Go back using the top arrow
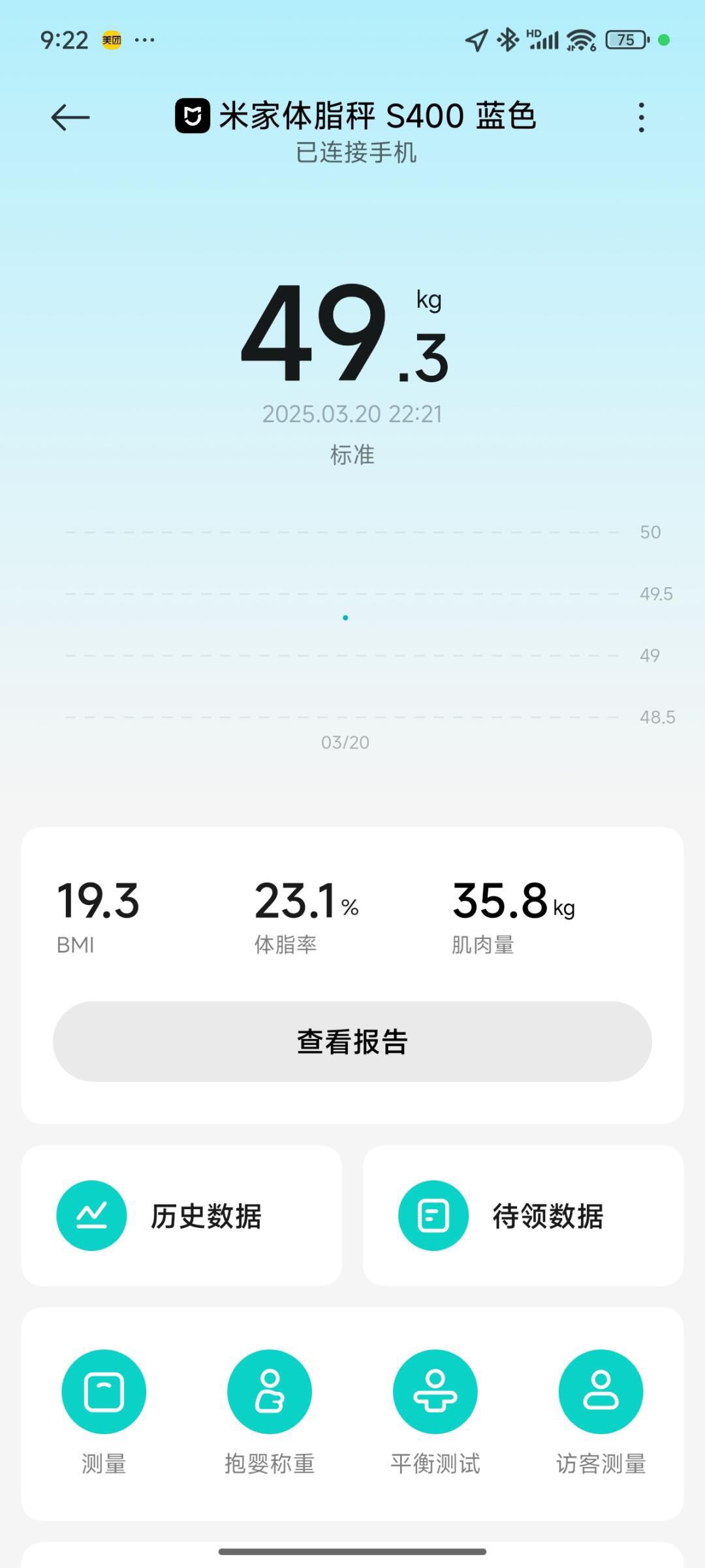This screenshot has width=705, height=1568. pyautogui.click(x=70, y=117)
